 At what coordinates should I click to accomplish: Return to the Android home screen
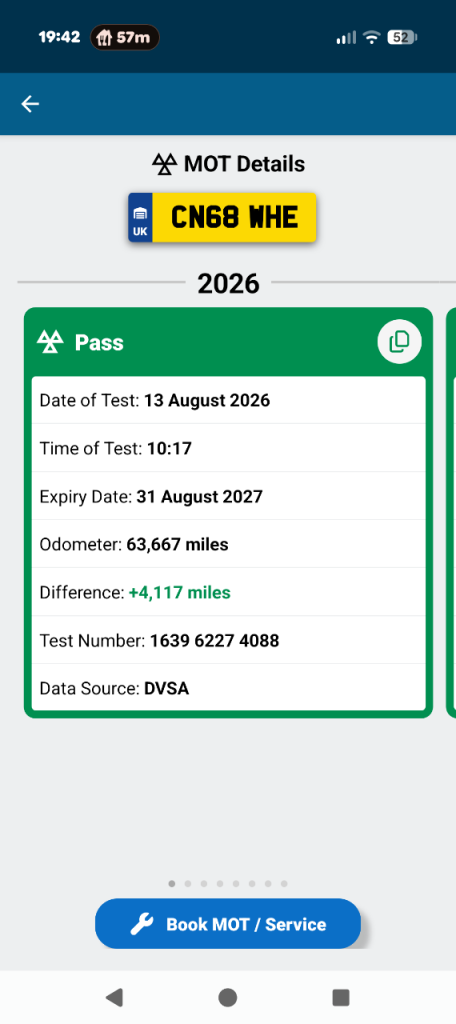tap(227, 997)
